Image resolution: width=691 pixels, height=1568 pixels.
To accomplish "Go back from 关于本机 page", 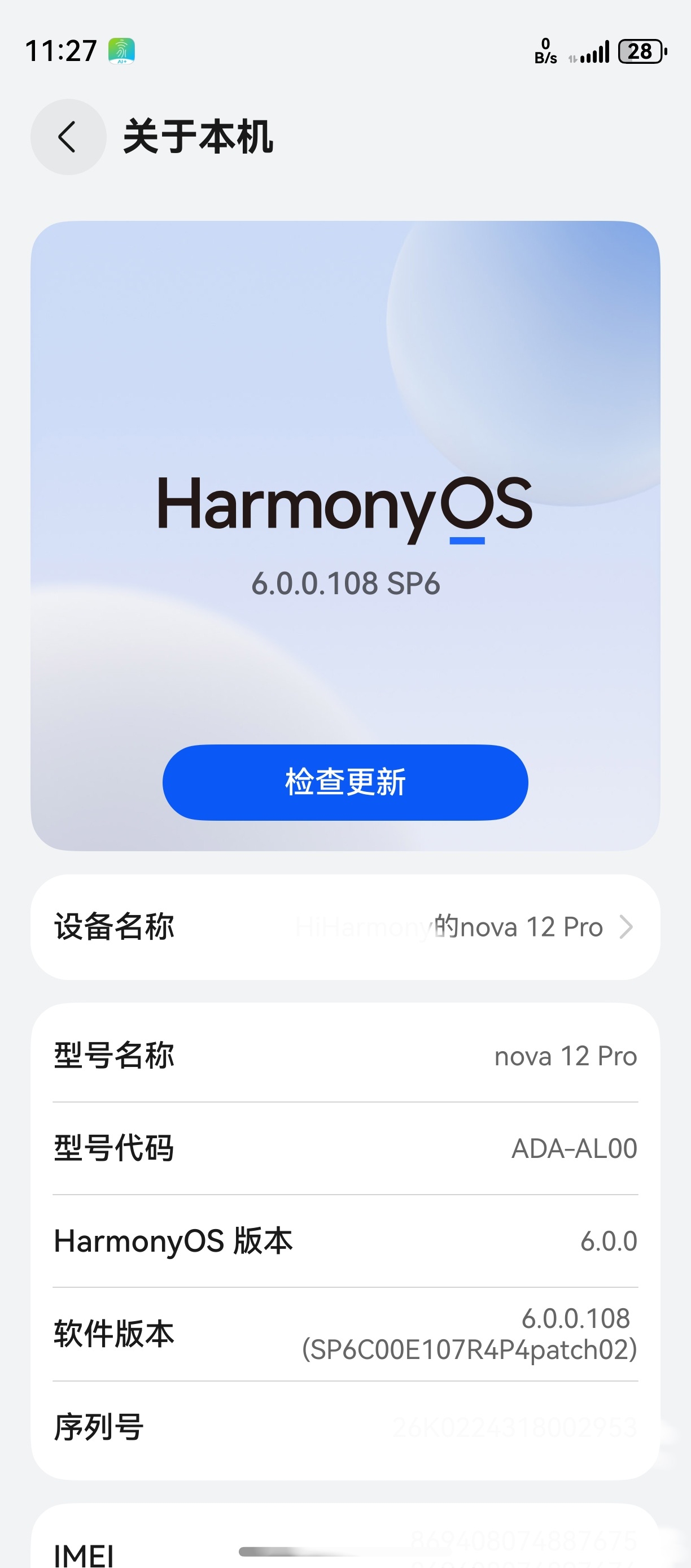I will [x=68, y=137].
